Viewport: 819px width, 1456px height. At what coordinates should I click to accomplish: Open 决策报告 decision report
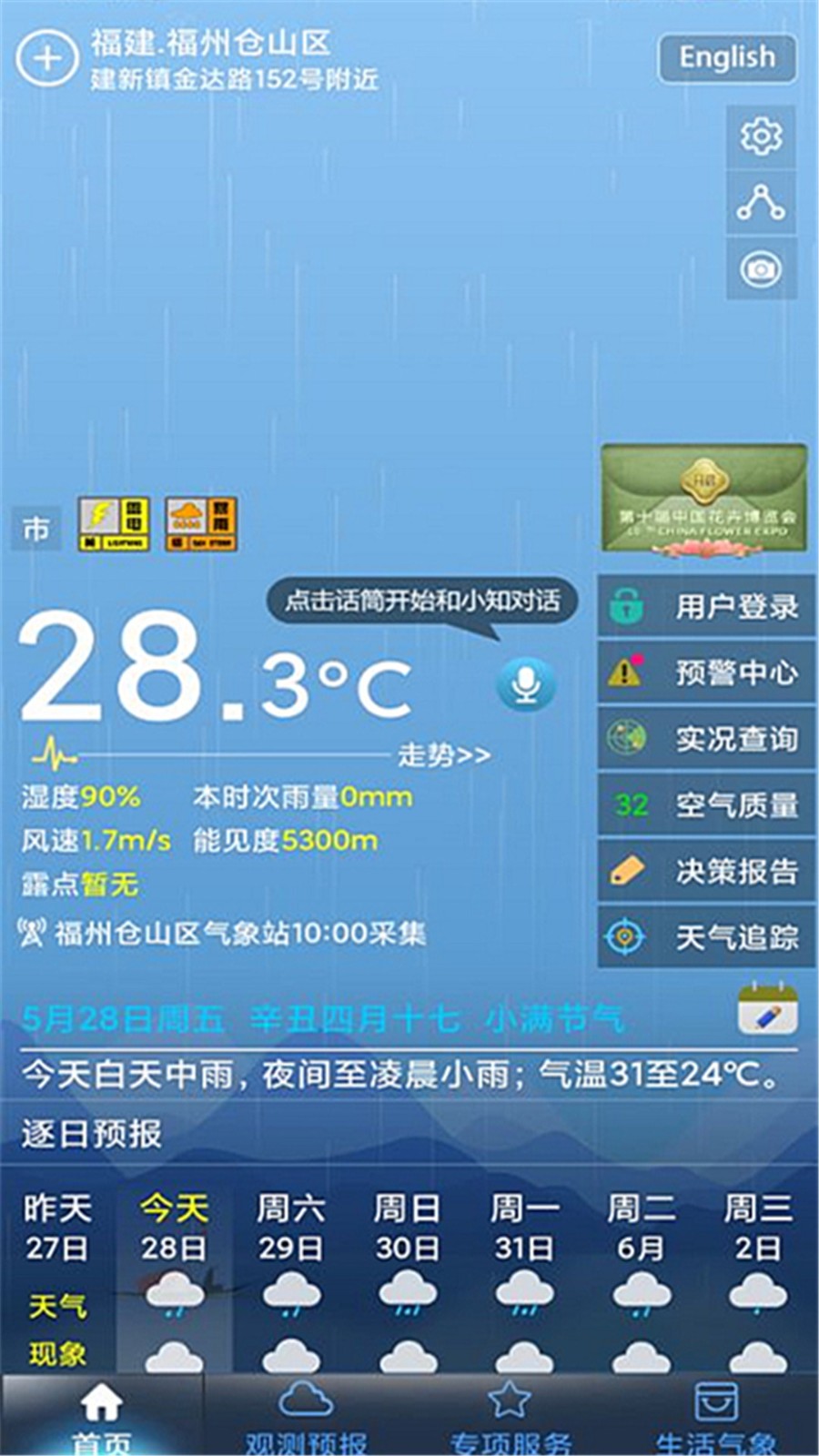pos(706,872)
